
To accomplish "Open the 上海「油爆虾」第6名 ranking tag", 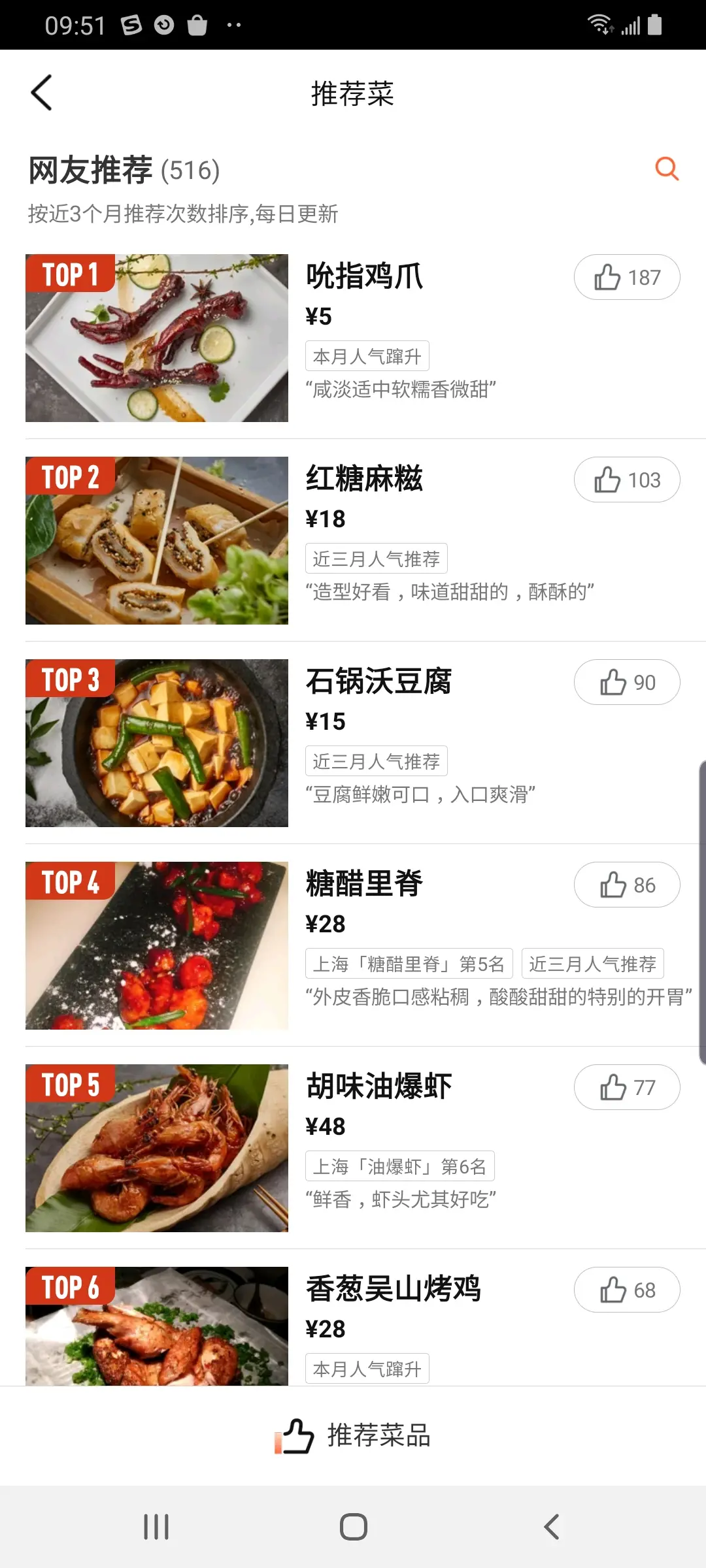I will [400, 1165].
